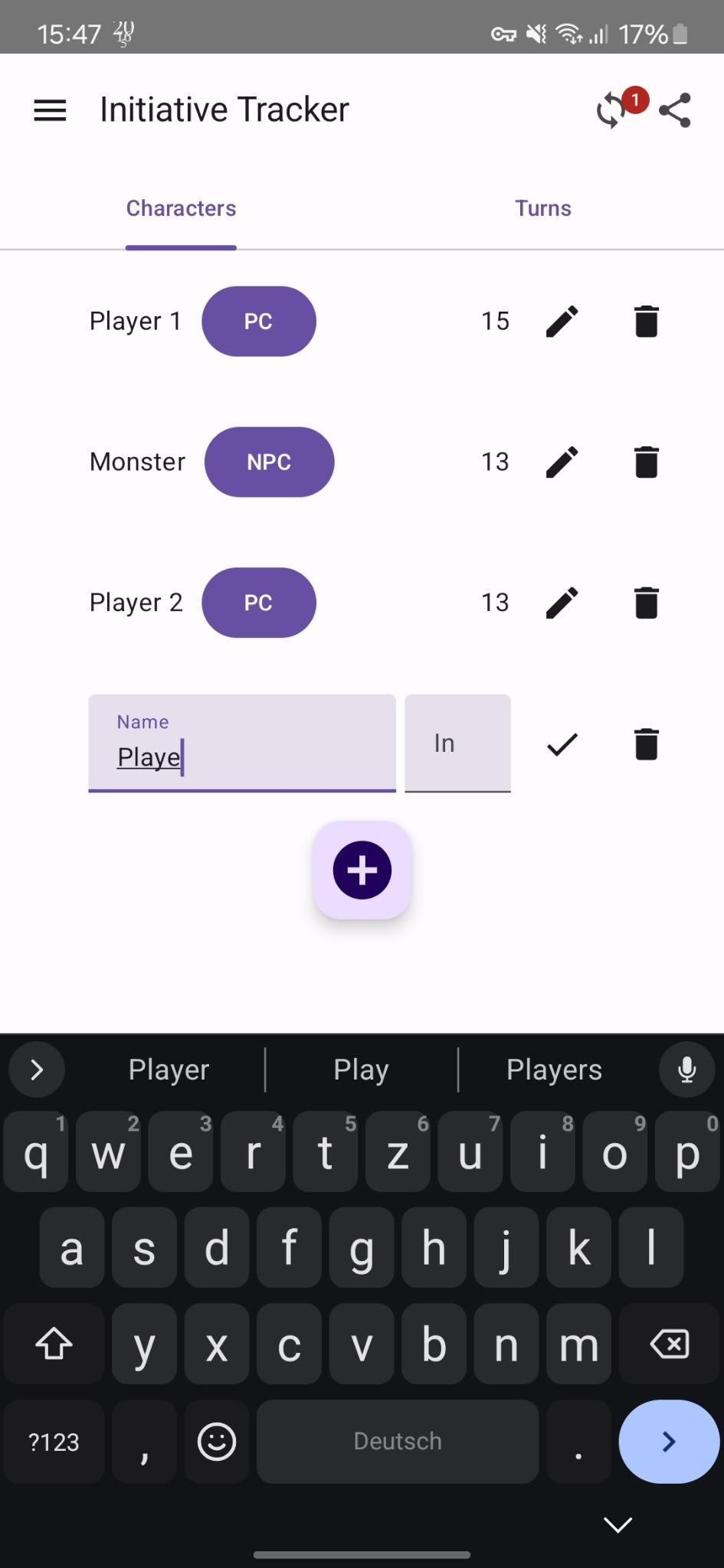
Task: Open the hamburger navigation menu
Action: [x=50, y=110]
